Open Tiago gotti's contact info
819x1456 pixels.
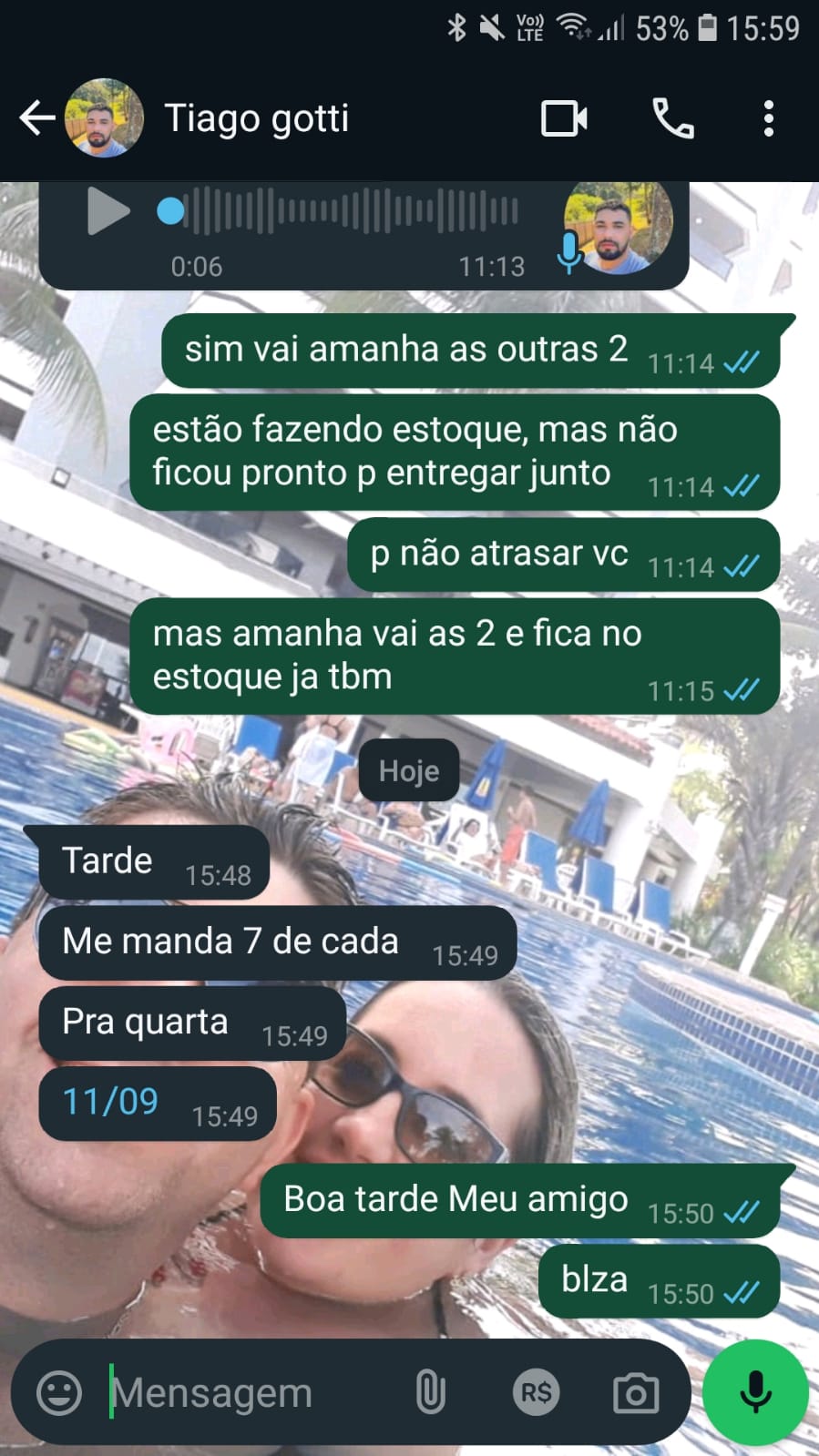[x=256, y=118]
